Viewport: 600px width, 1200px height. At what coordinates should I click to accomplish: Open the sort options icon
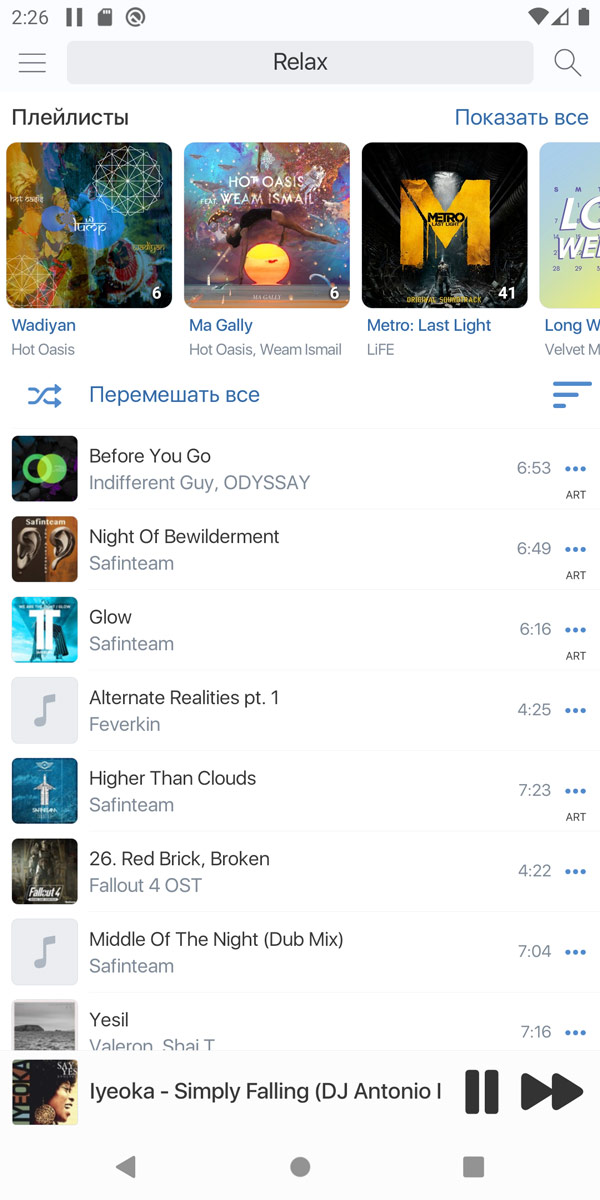(571, 395)
